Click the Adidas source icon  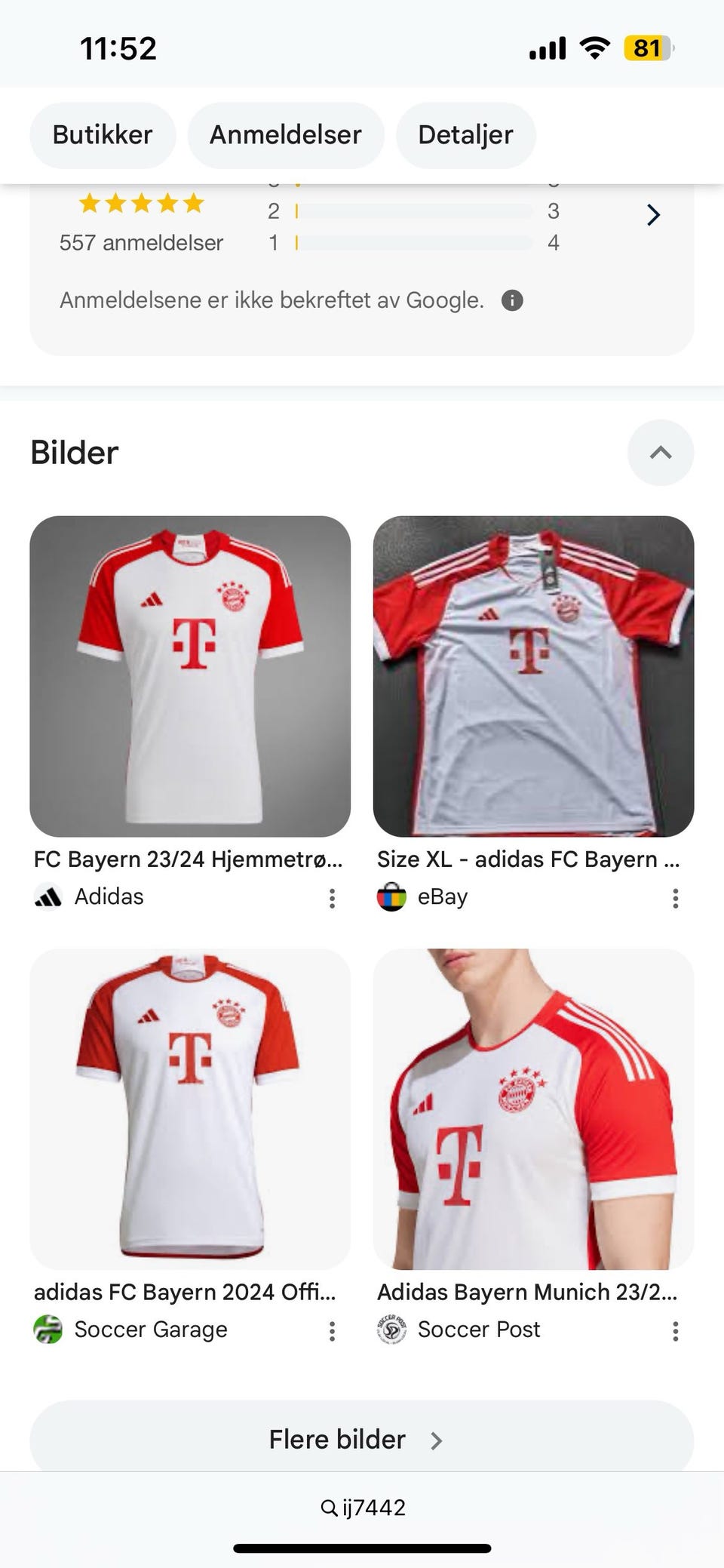[48, 897]
